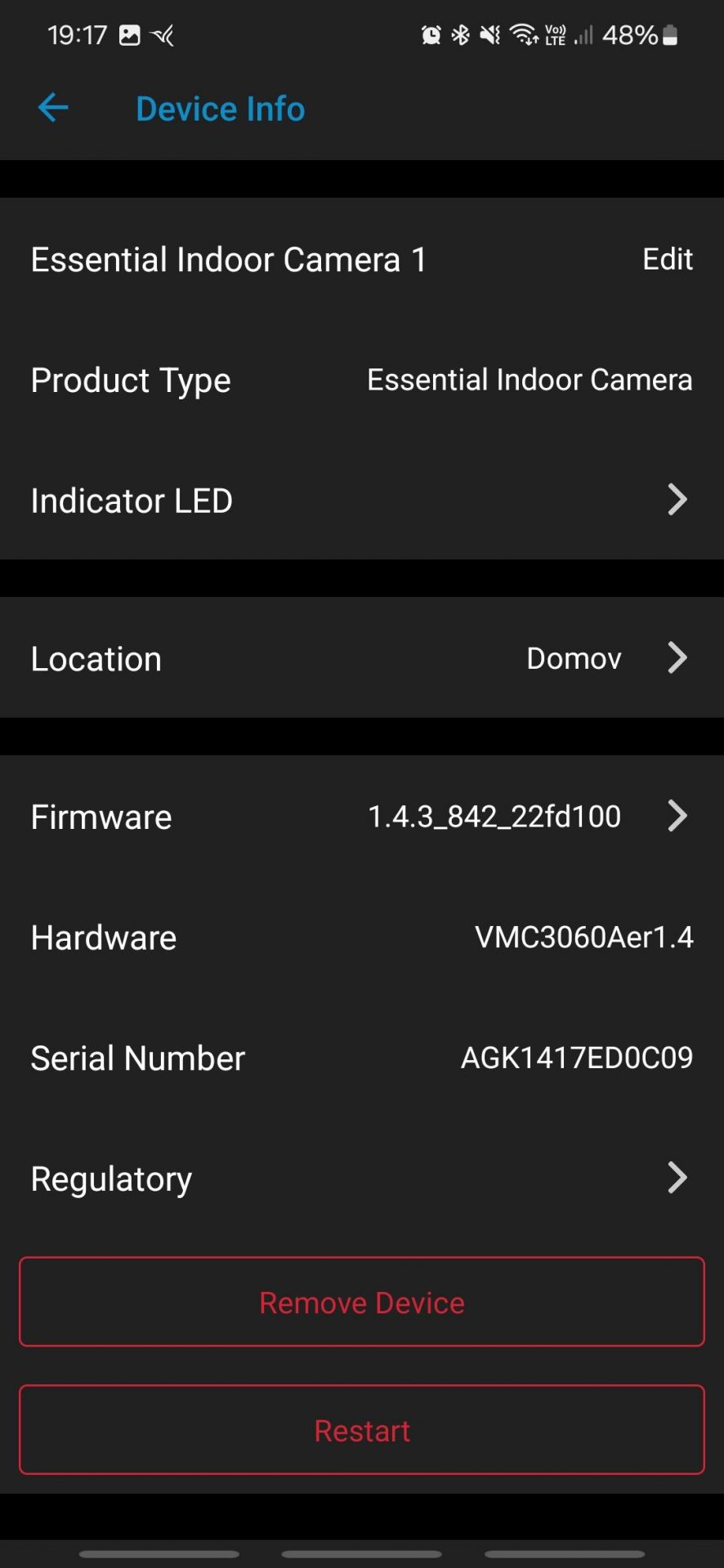Viewport: 724px width, 1568px height.
Task: Restart the camera
Action: (x=362, y=1430)
